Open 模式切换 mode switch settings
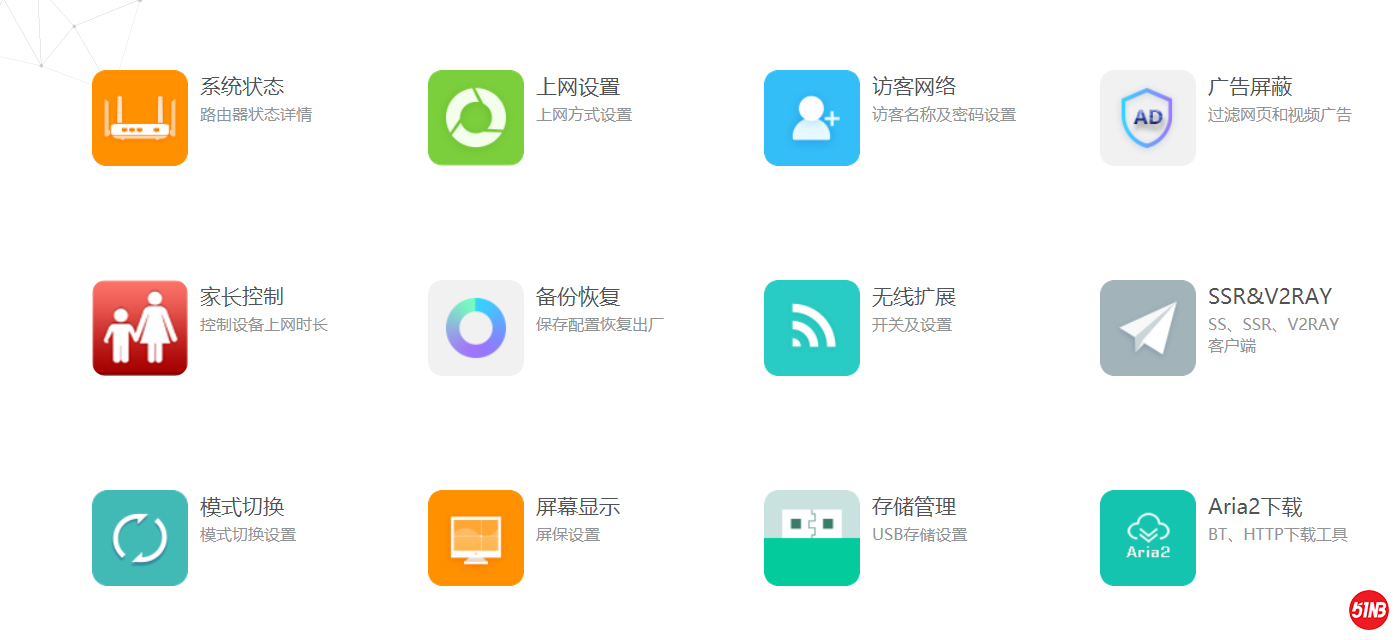This screenshot has height=640, width=1399. (x=140, y=538)
